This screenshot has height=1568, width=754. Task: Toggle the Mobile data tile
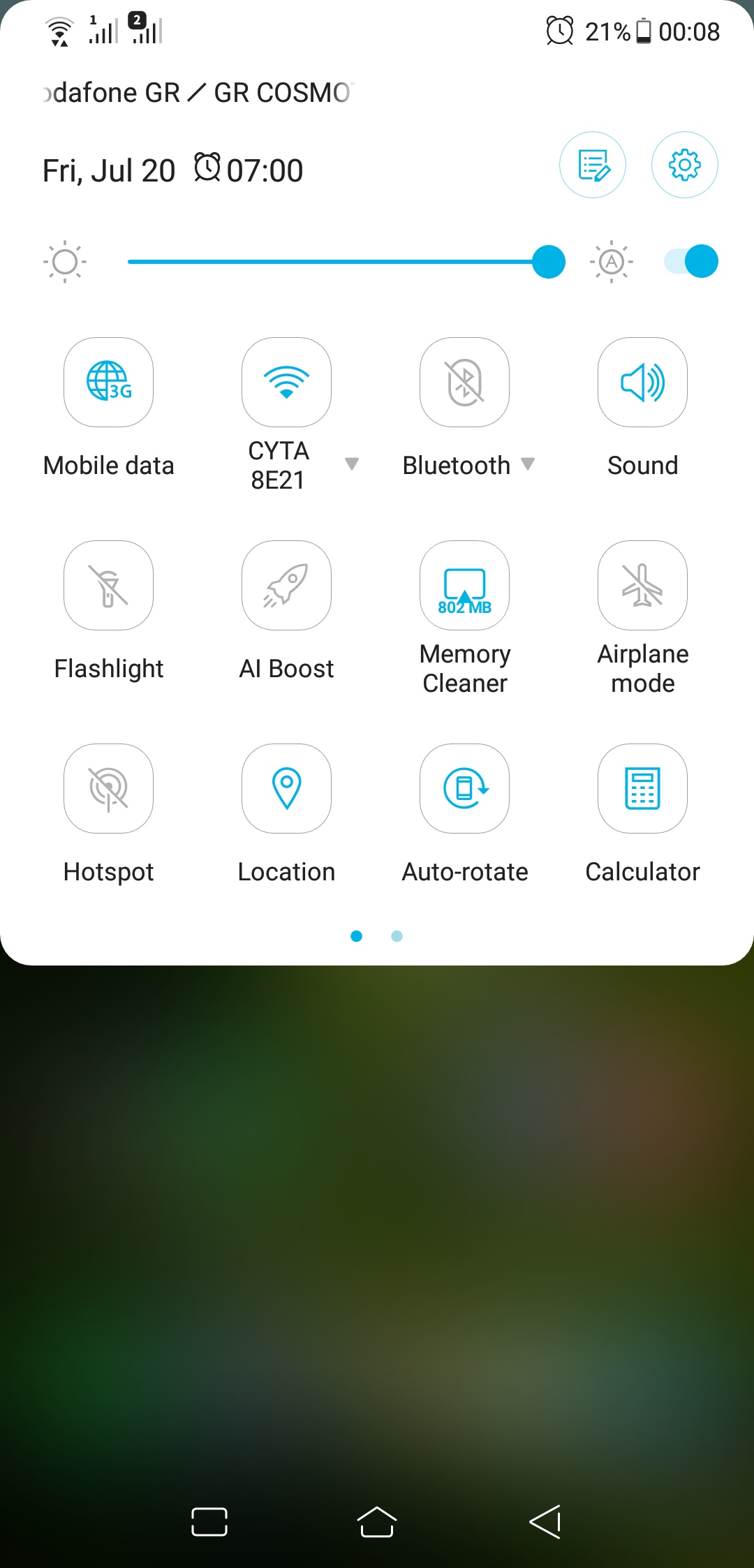tap(108, 383)
